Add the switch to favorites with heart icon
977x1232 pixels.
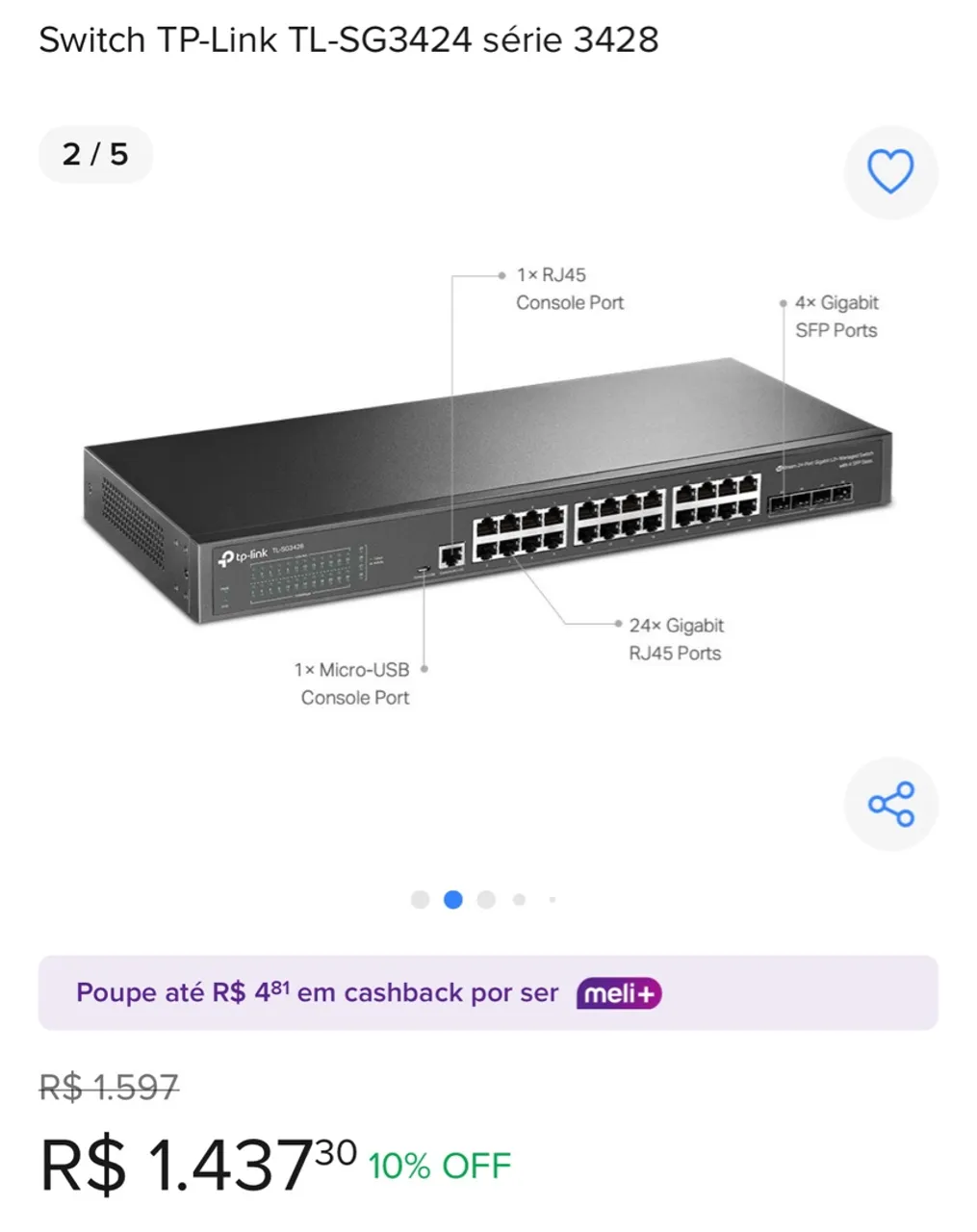tap(890, 172)
